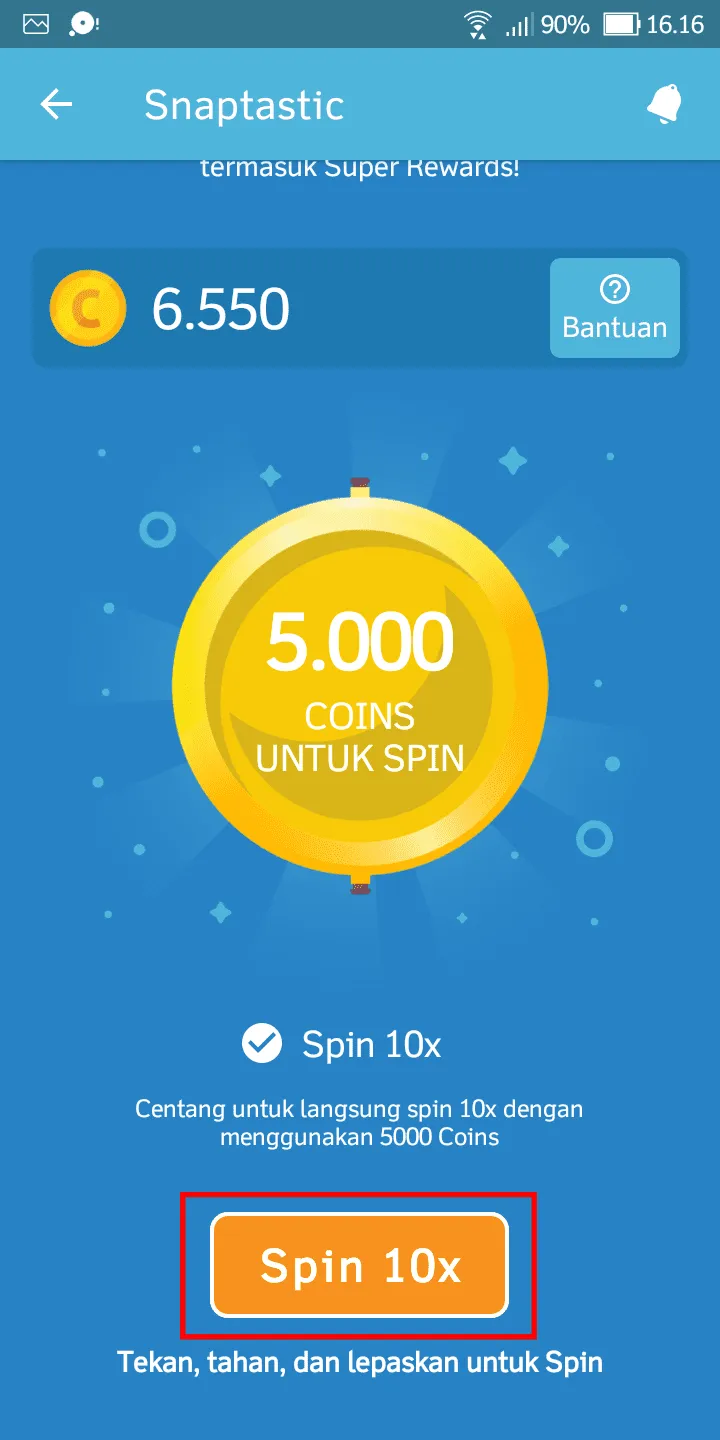Open Bantuan help
The width and height of the screenshot is (720, 1440).
[x=614, y=308]
